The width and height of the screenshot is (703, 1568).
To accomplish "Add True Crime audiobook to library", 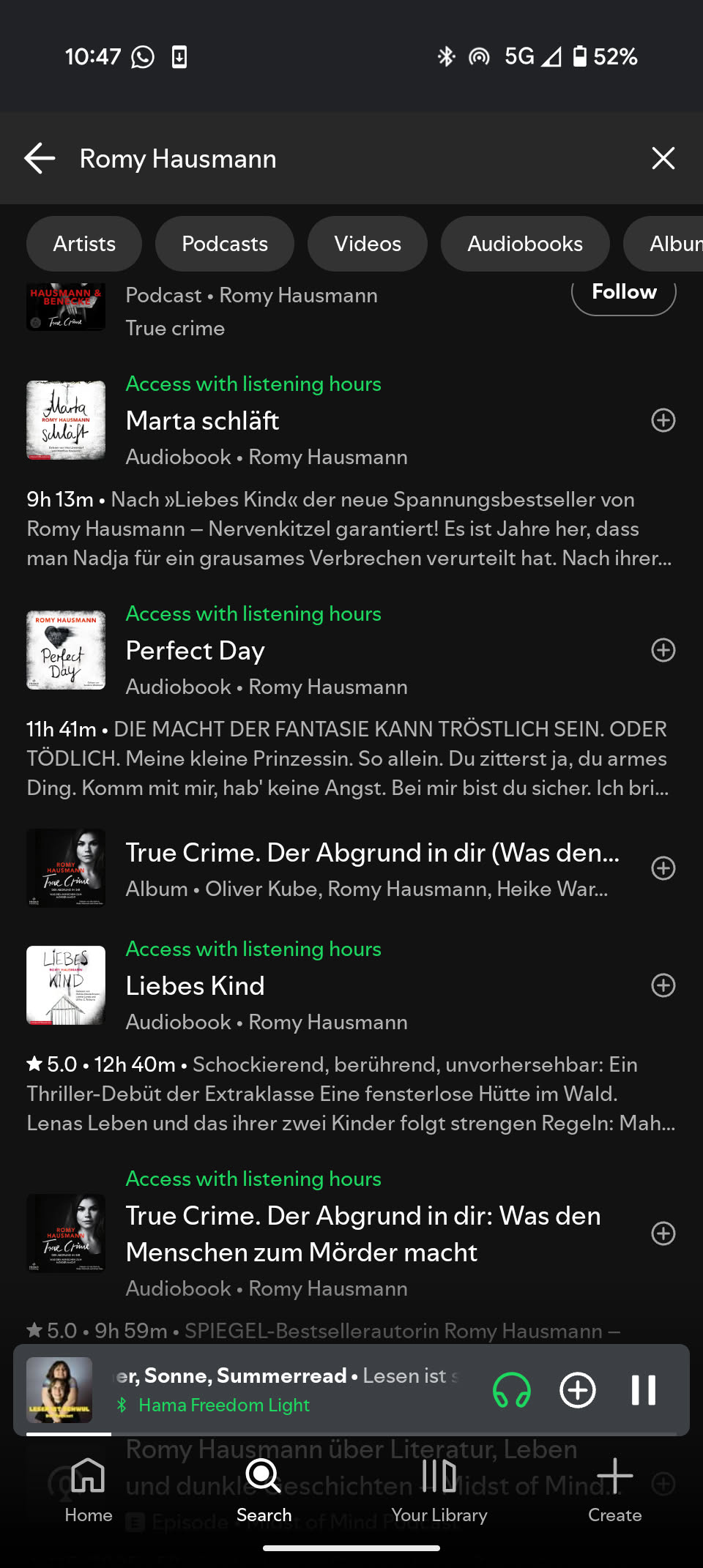I will click(663, 1233).
